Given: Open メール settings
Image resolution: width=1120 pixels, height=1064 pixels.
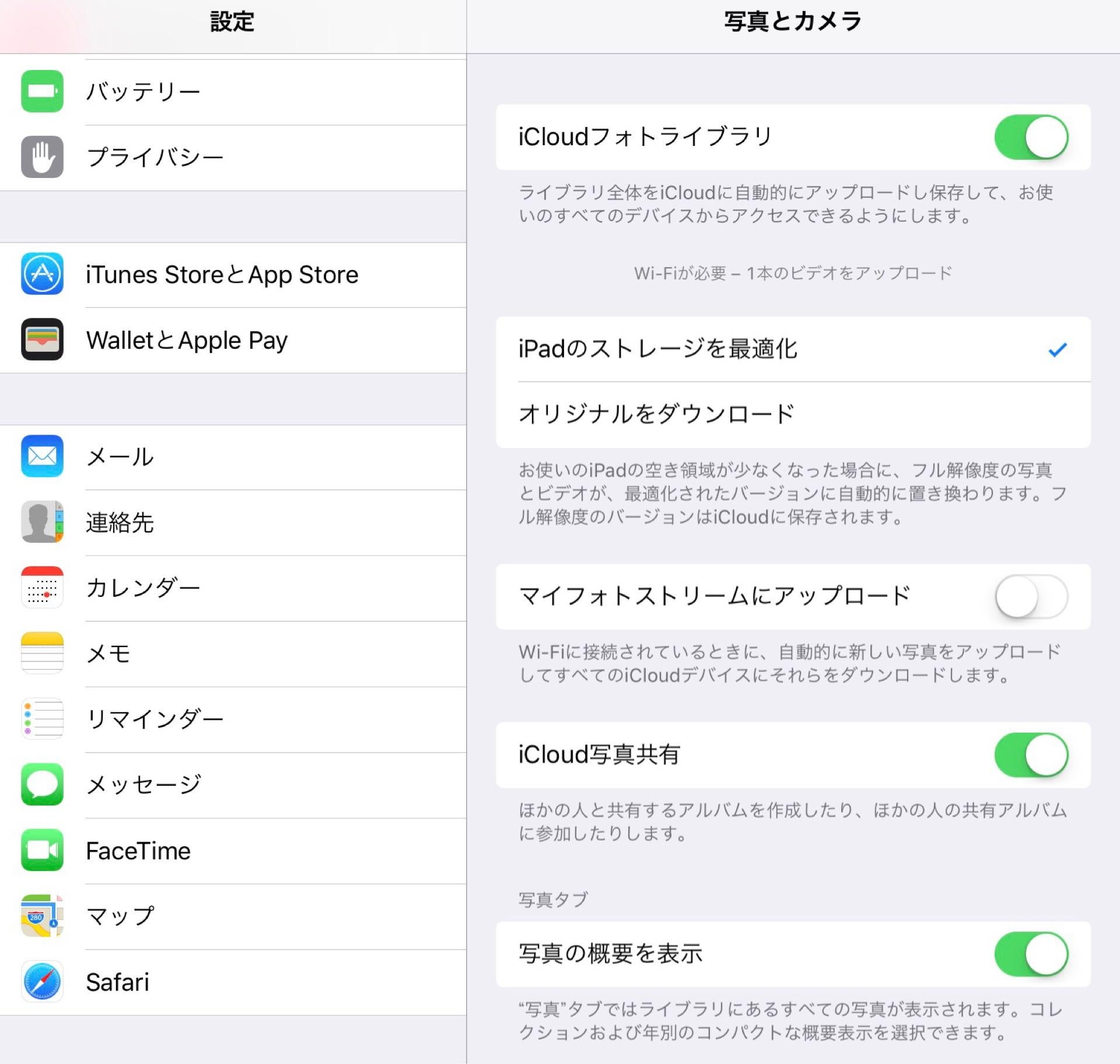Looking at the screenshot, I should click(x=233, y=456).
